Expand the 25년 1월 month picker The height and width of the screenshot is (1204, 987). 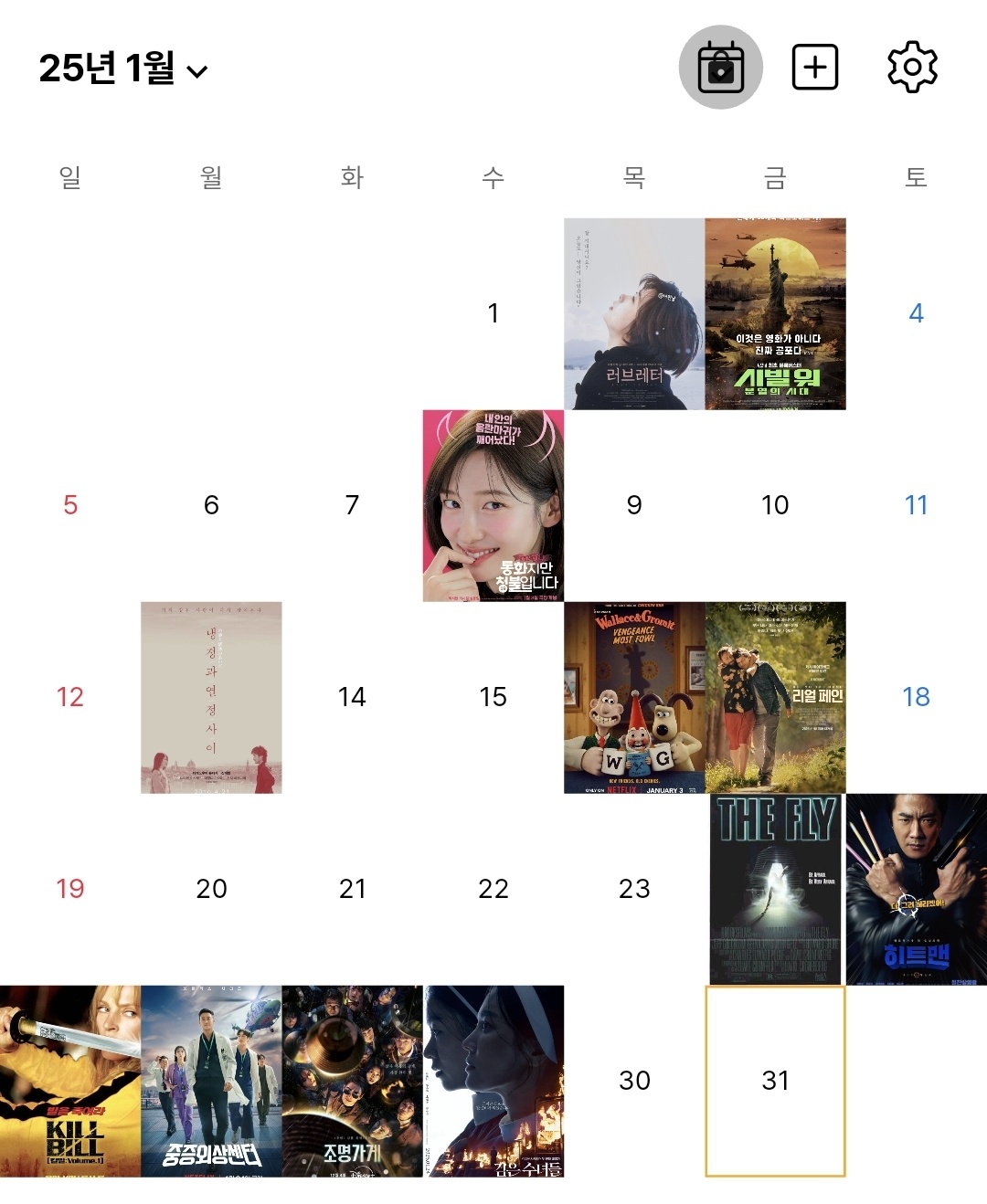coord(123,69)
